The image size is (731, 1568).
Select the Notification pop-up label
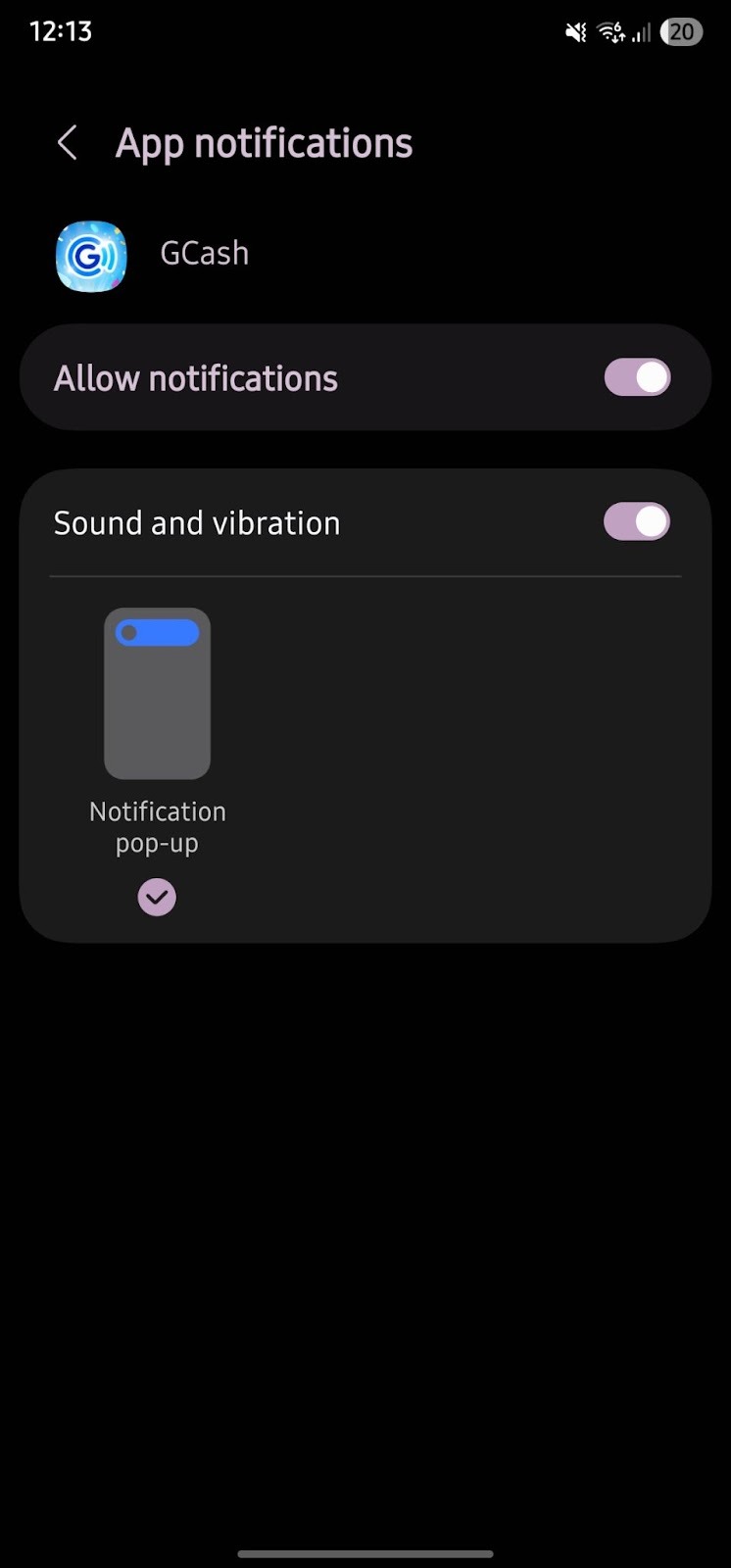point(157,826)
